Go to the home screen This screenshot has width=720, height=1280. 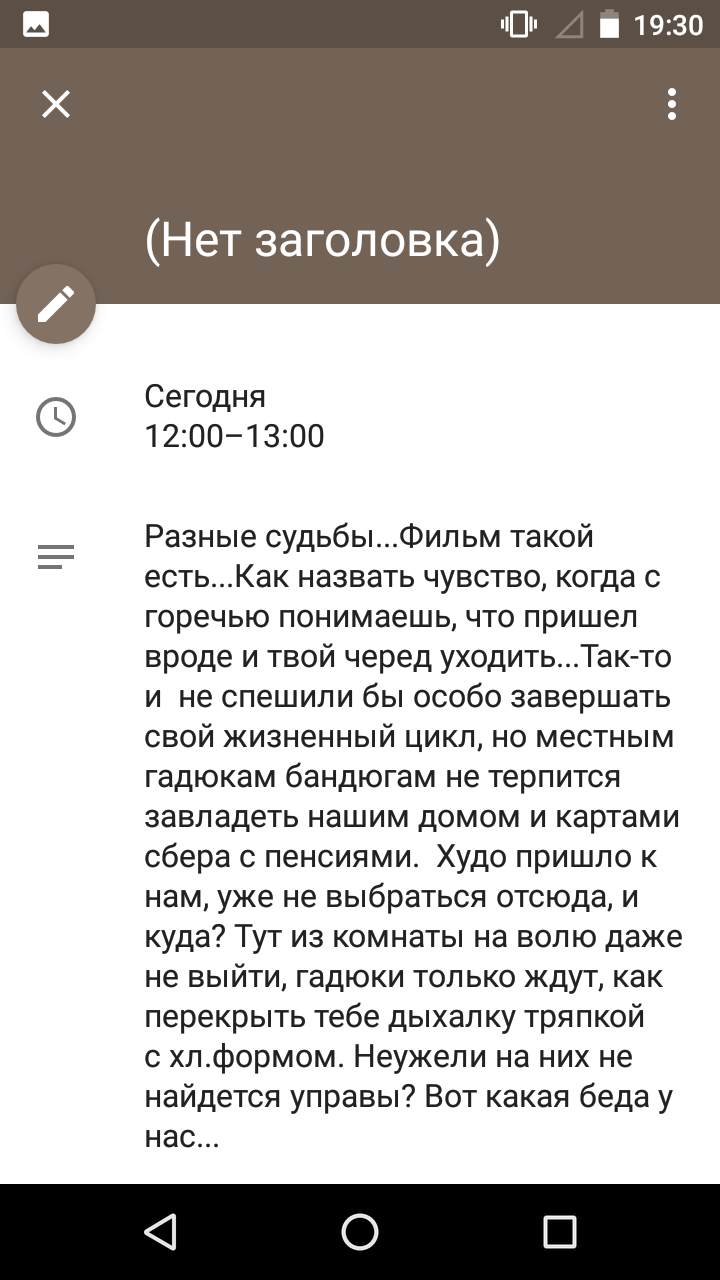click(x=360, y=1232)
